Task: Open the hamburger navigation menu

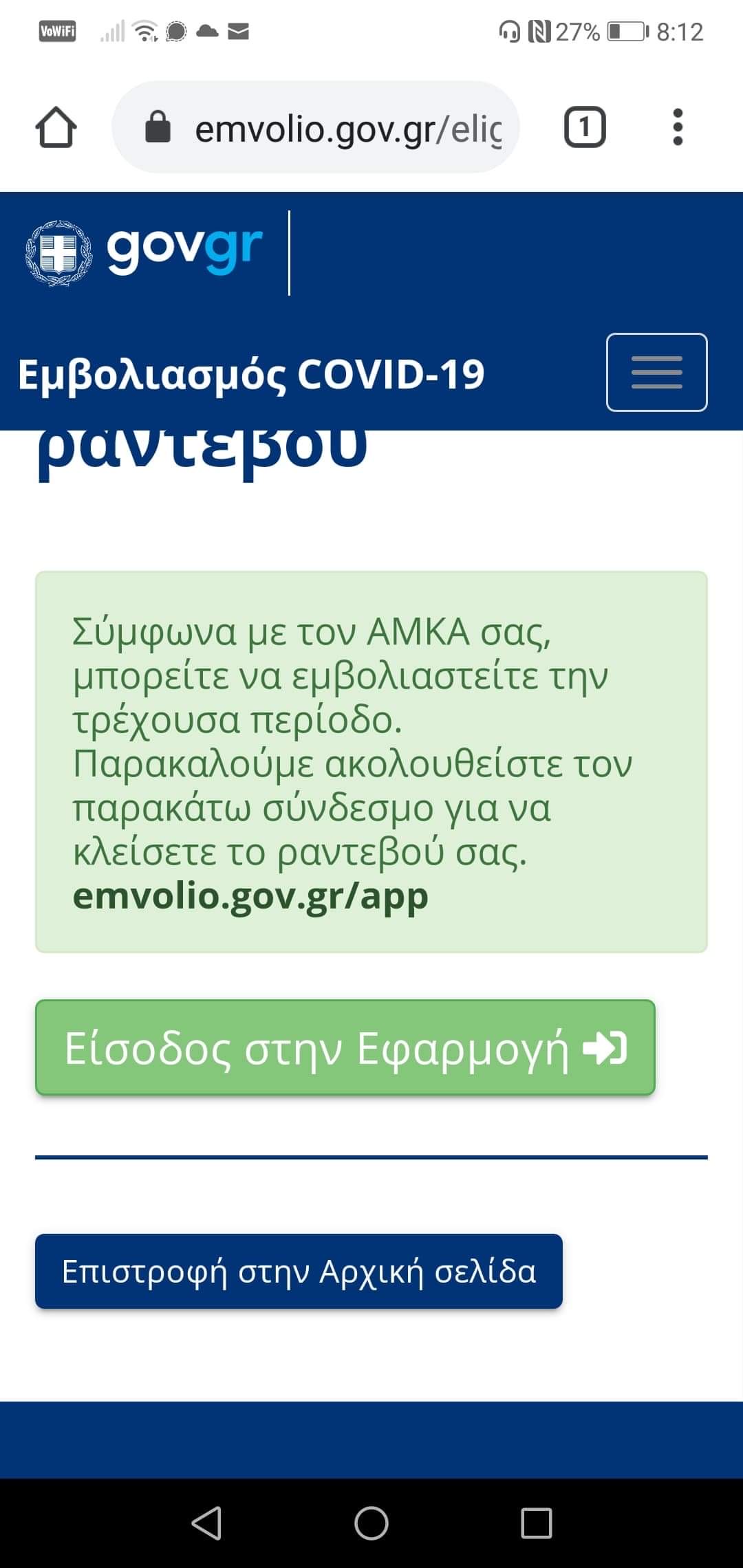Action: pos(656,373)
